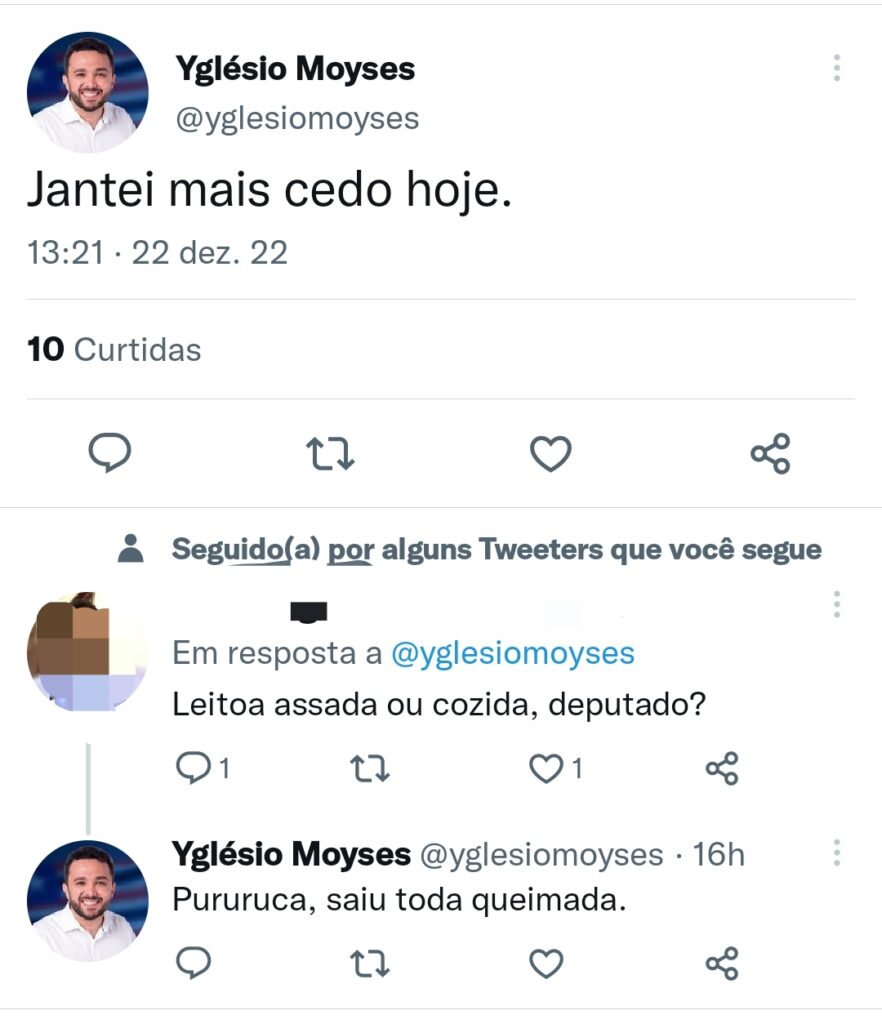Like the 'Leitoa assada ou cozida' comment

pos(546,768)
